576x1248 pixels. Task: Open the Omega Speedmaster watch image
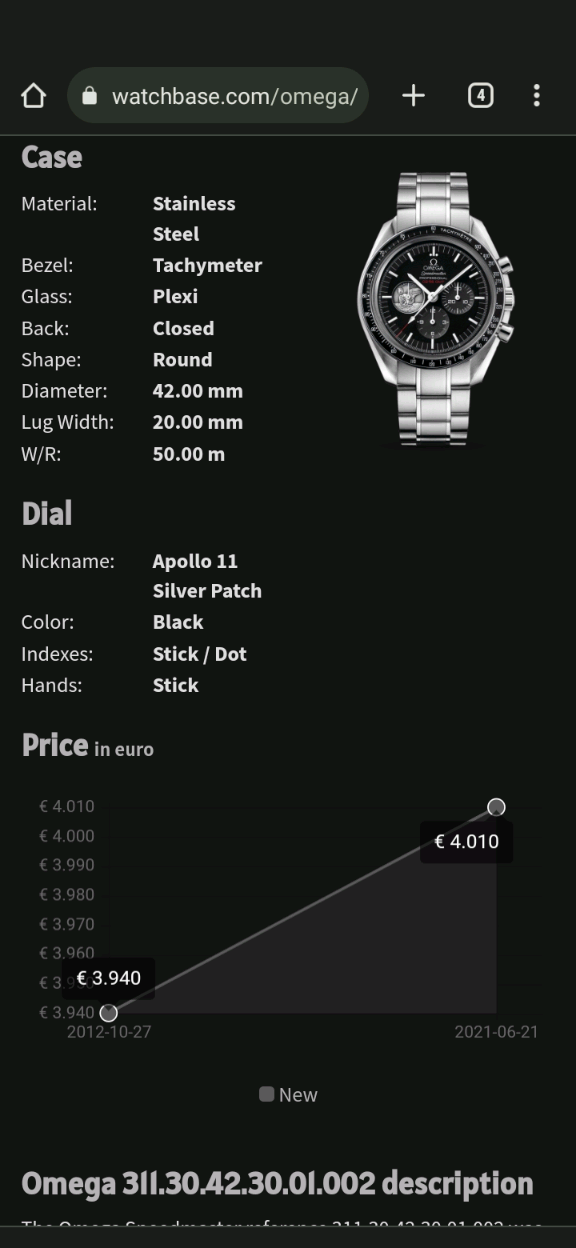tap(435, 310)
